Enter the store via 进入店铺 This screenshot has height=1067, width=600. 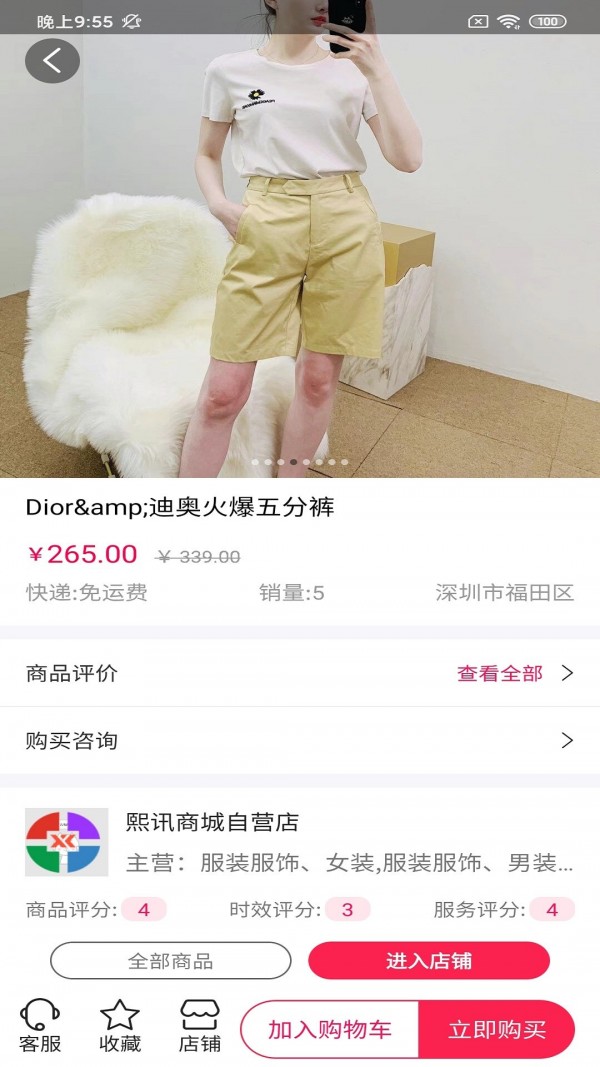pyautogui.click(x=429, y=961)
